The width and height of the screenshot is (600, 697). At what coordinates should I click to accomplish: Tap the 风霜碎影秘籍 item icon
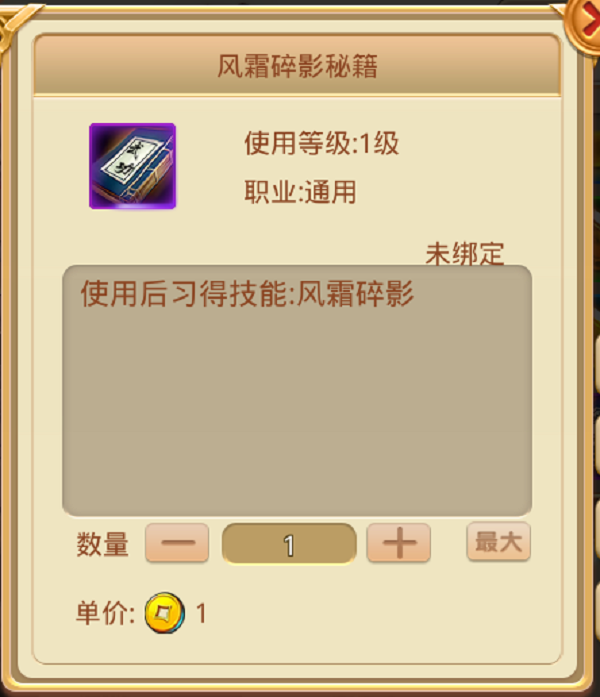pyautogui.click(x=132, y=166)
